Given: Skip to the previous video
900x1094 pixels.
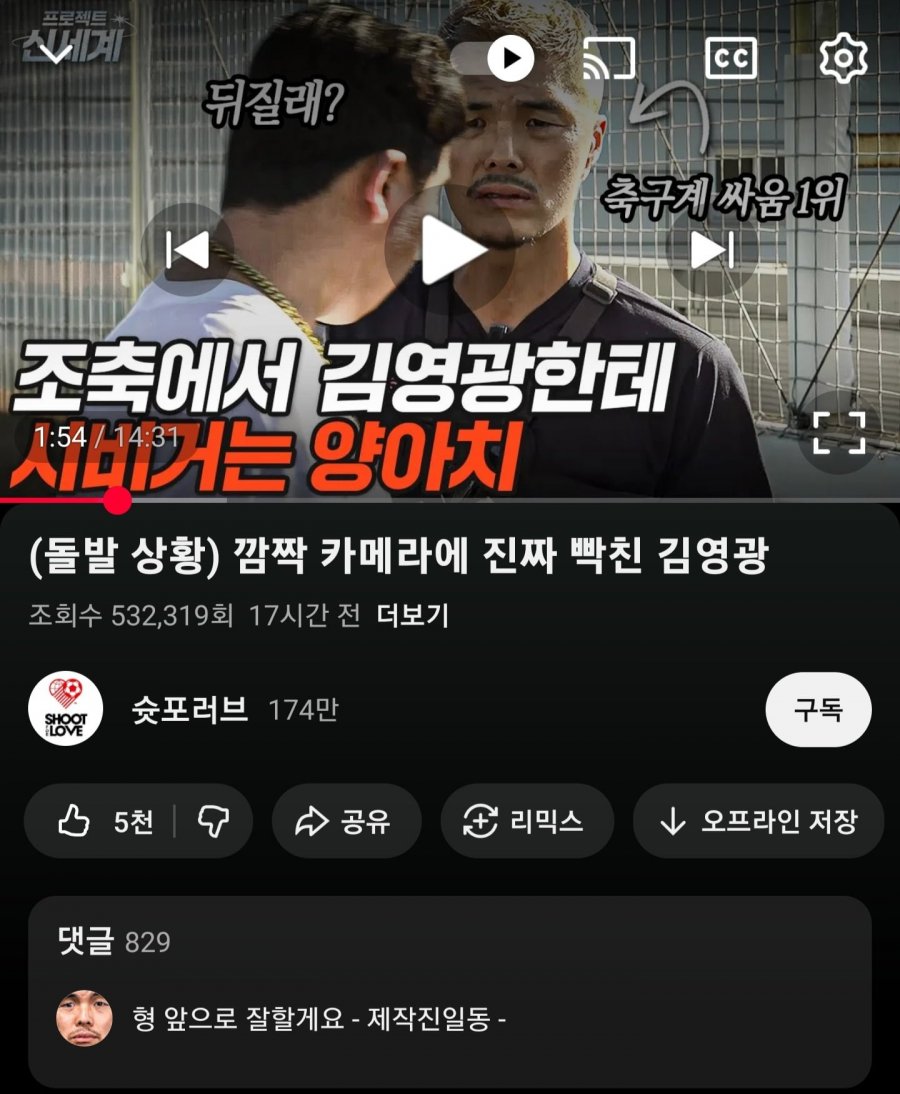Looking at the screenshot, I should click(x=187, y=250).
